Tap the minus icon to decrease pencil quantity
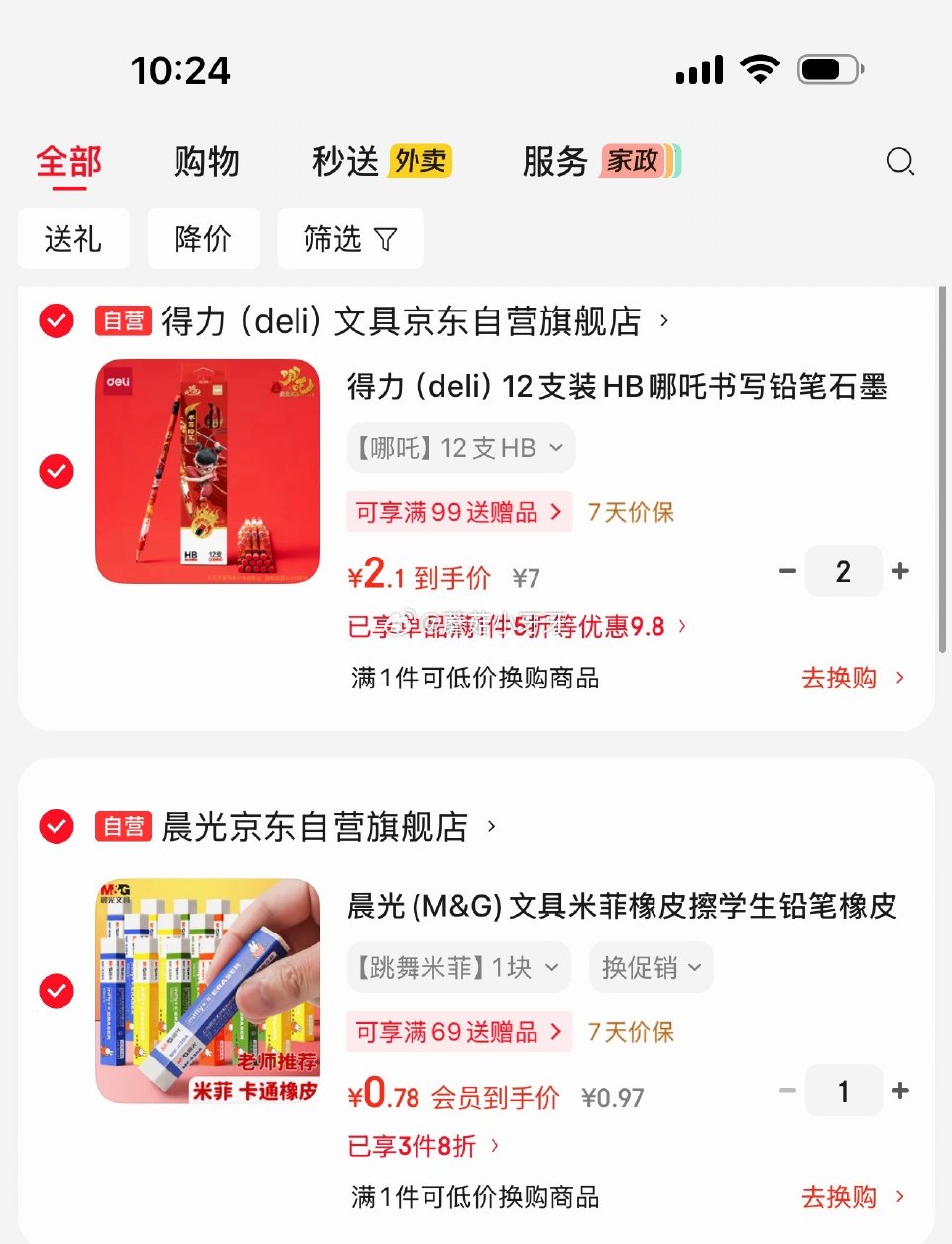This screenshot has width=952, height=1244. (787, 571)
